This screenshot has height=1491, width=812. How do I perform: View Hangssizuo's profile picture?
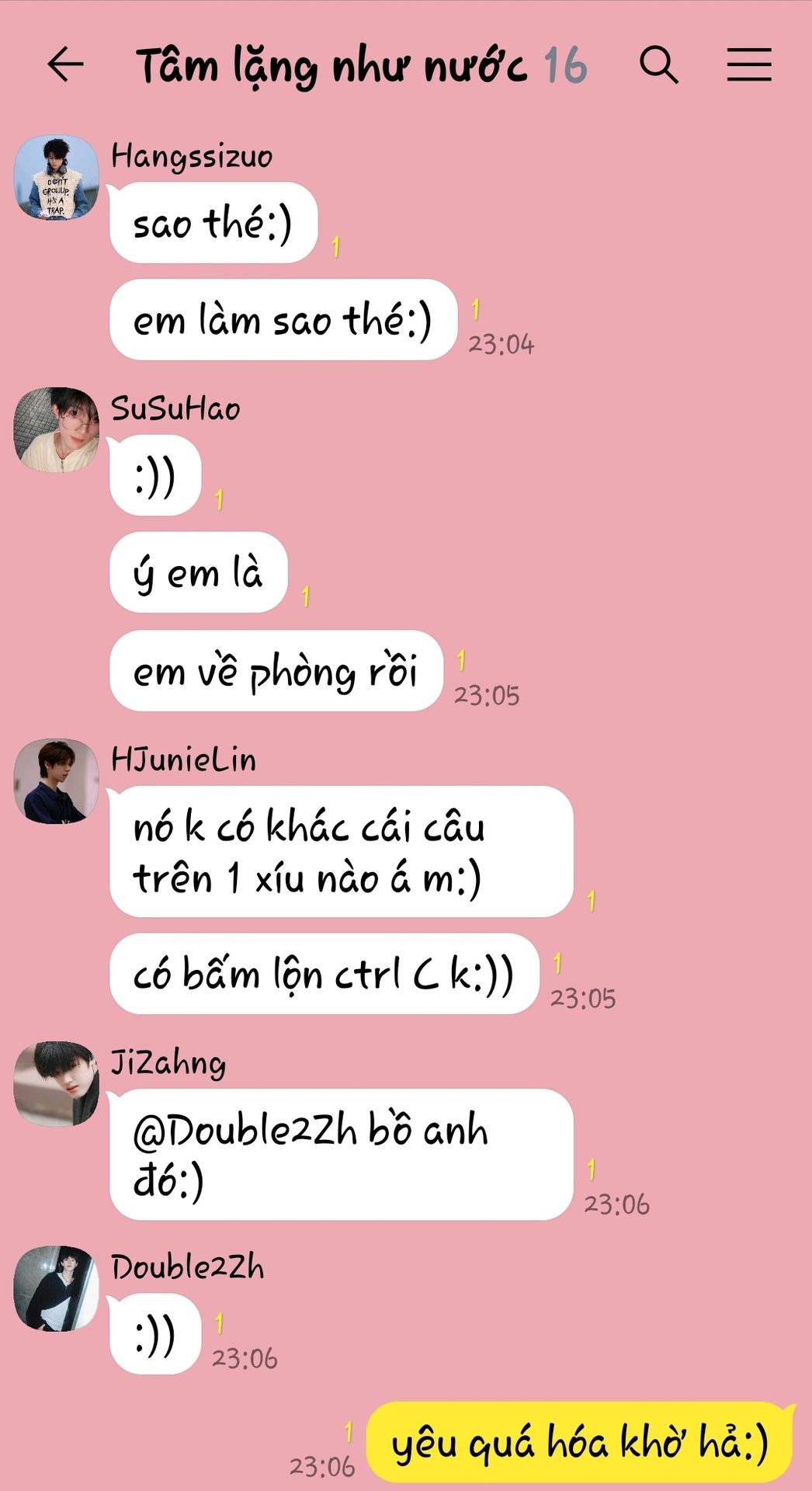(57, 178)
